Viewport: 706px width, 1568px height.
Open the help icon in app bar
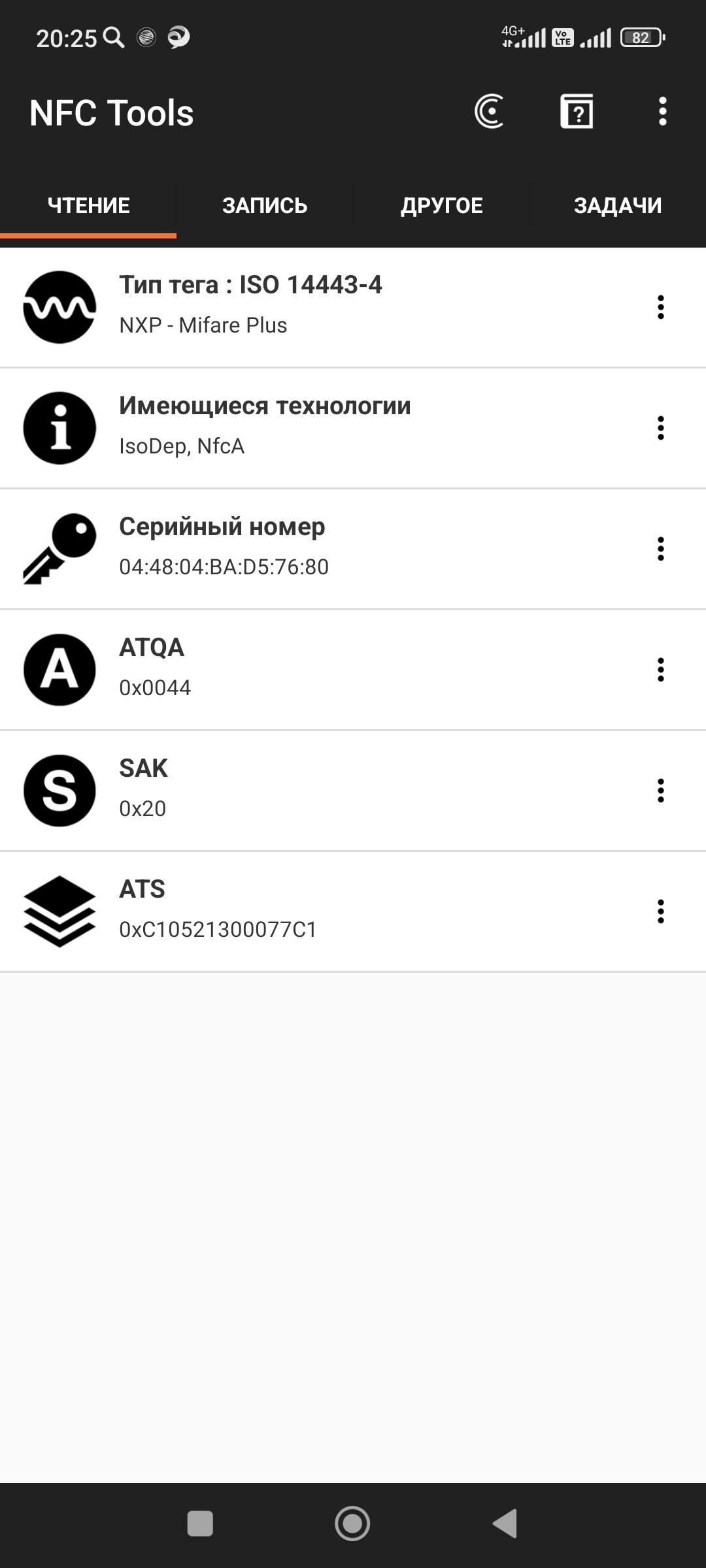[577, 112]
